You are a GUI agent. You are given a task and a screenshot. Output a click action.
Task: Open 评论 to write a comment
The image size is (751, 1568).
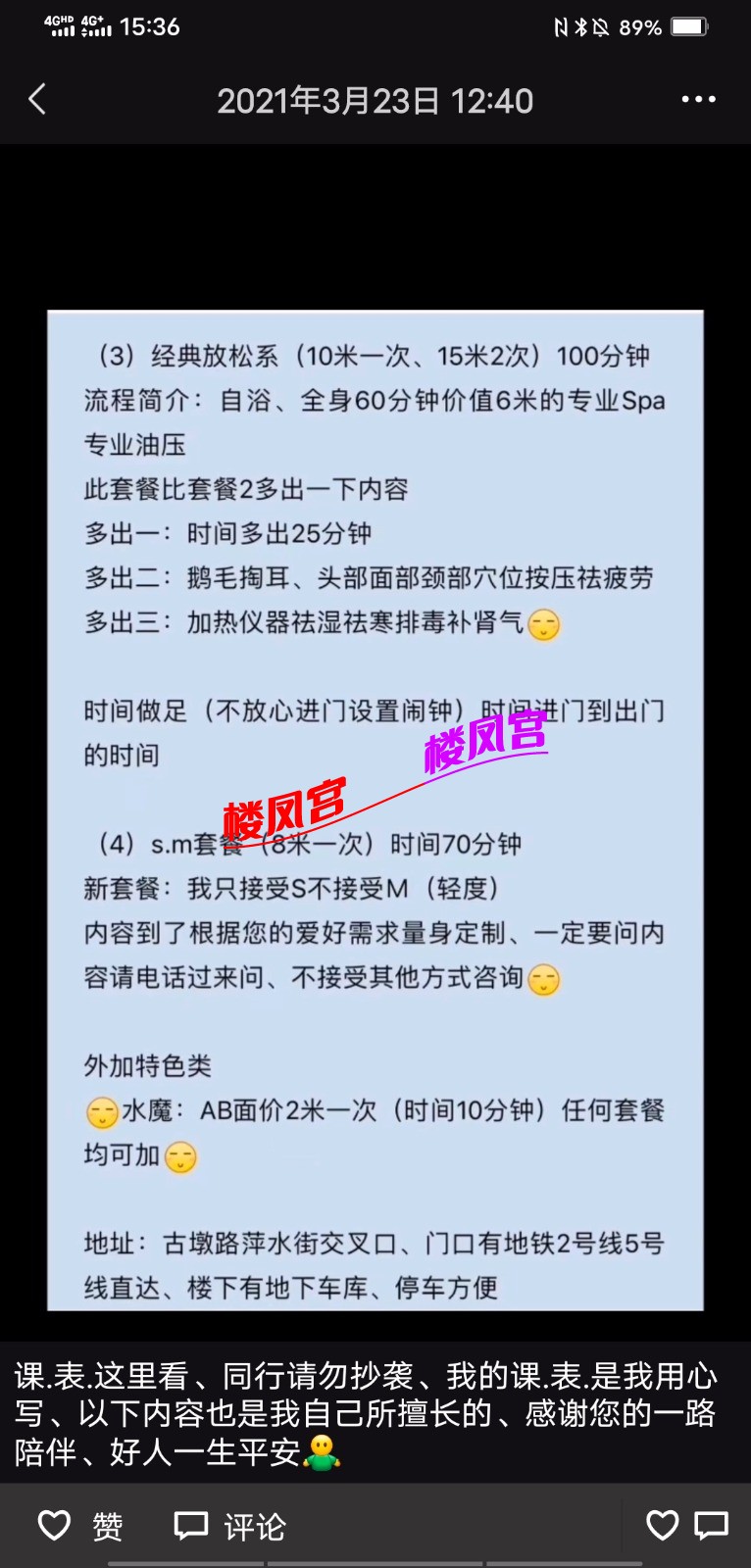[230, 1526]
